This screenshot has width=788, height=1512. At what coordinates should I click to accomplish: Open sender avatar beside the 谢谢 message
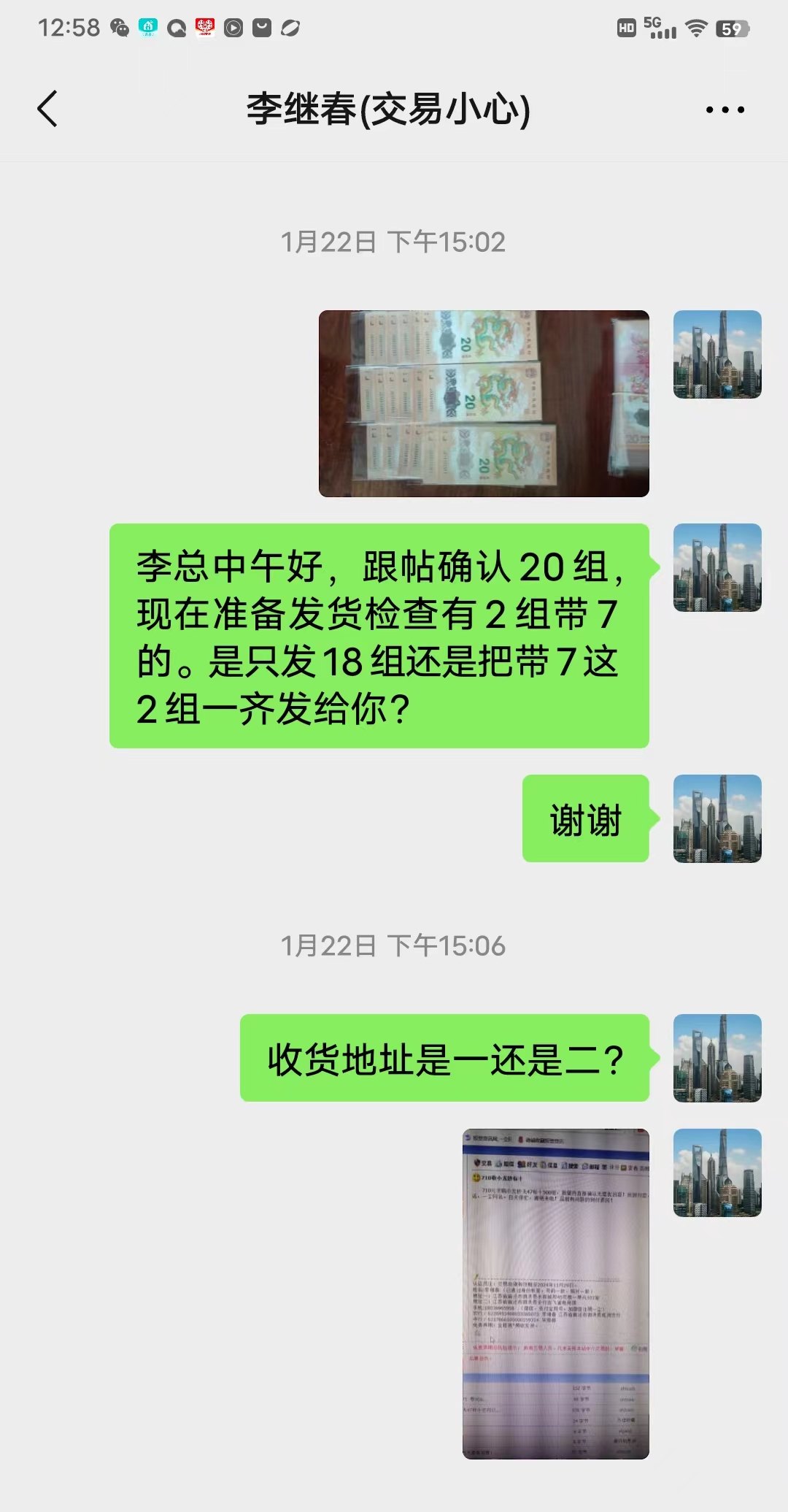click(716, 818)
